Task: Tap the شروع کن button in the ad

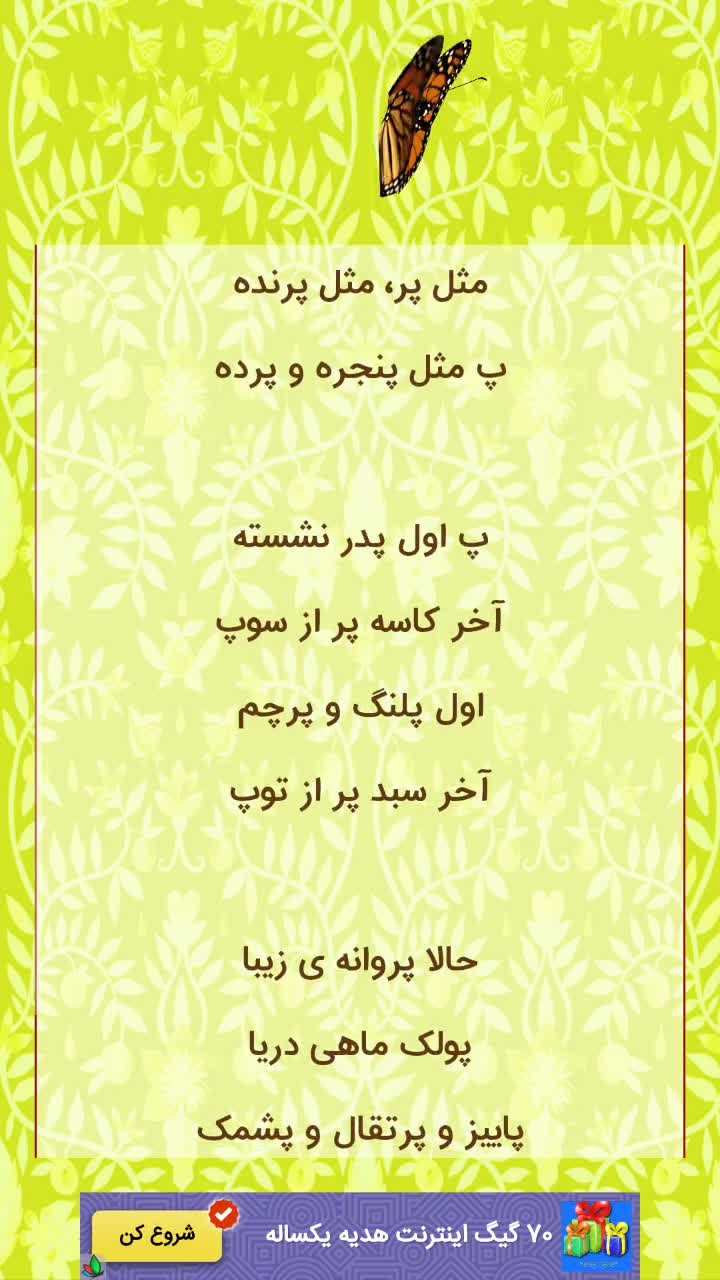Action: pyautogui.click(x=157, y=1235)
